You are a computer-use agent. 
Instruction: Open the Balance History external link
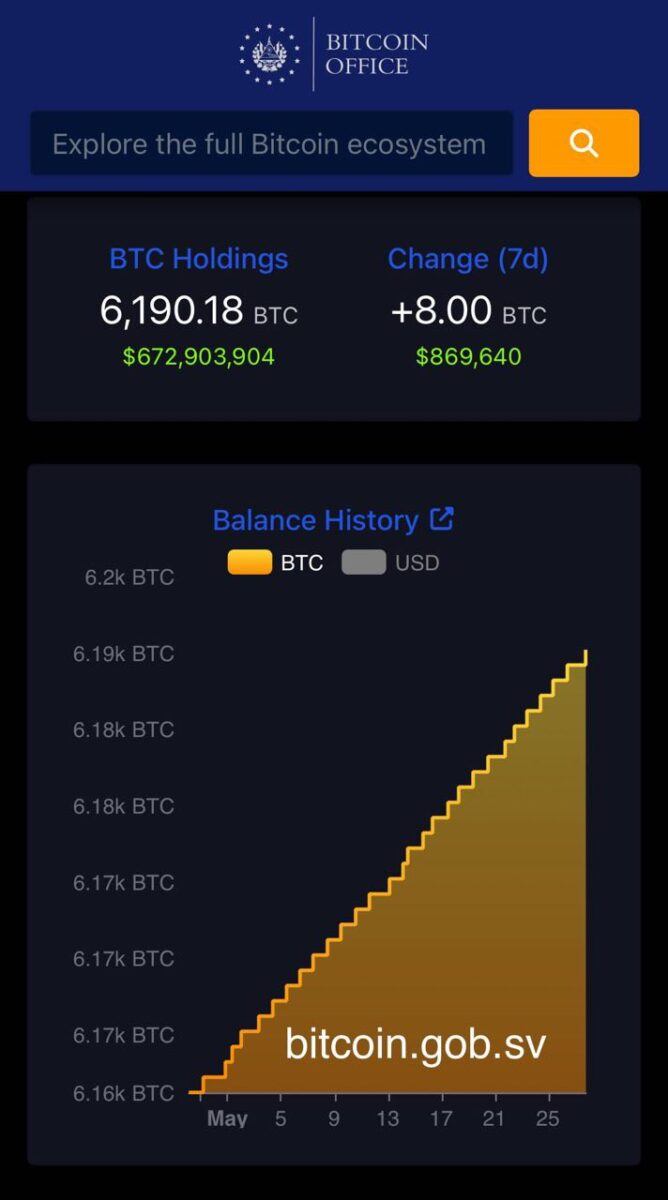tap(441, 519)
